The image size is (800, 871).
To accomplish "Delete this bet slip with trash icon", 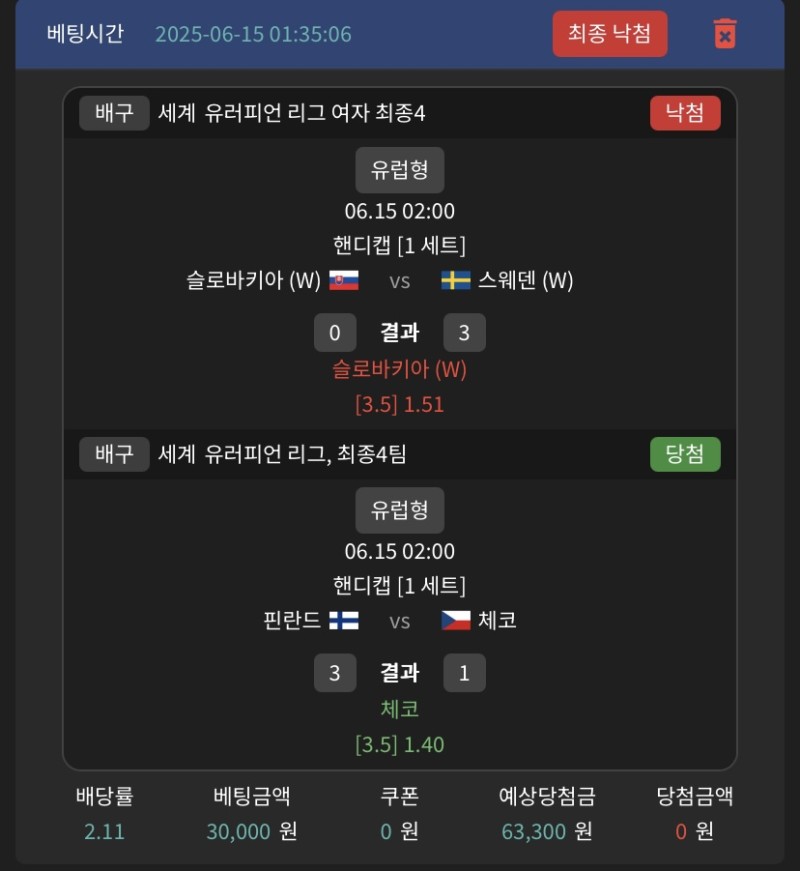I will 725,34.
